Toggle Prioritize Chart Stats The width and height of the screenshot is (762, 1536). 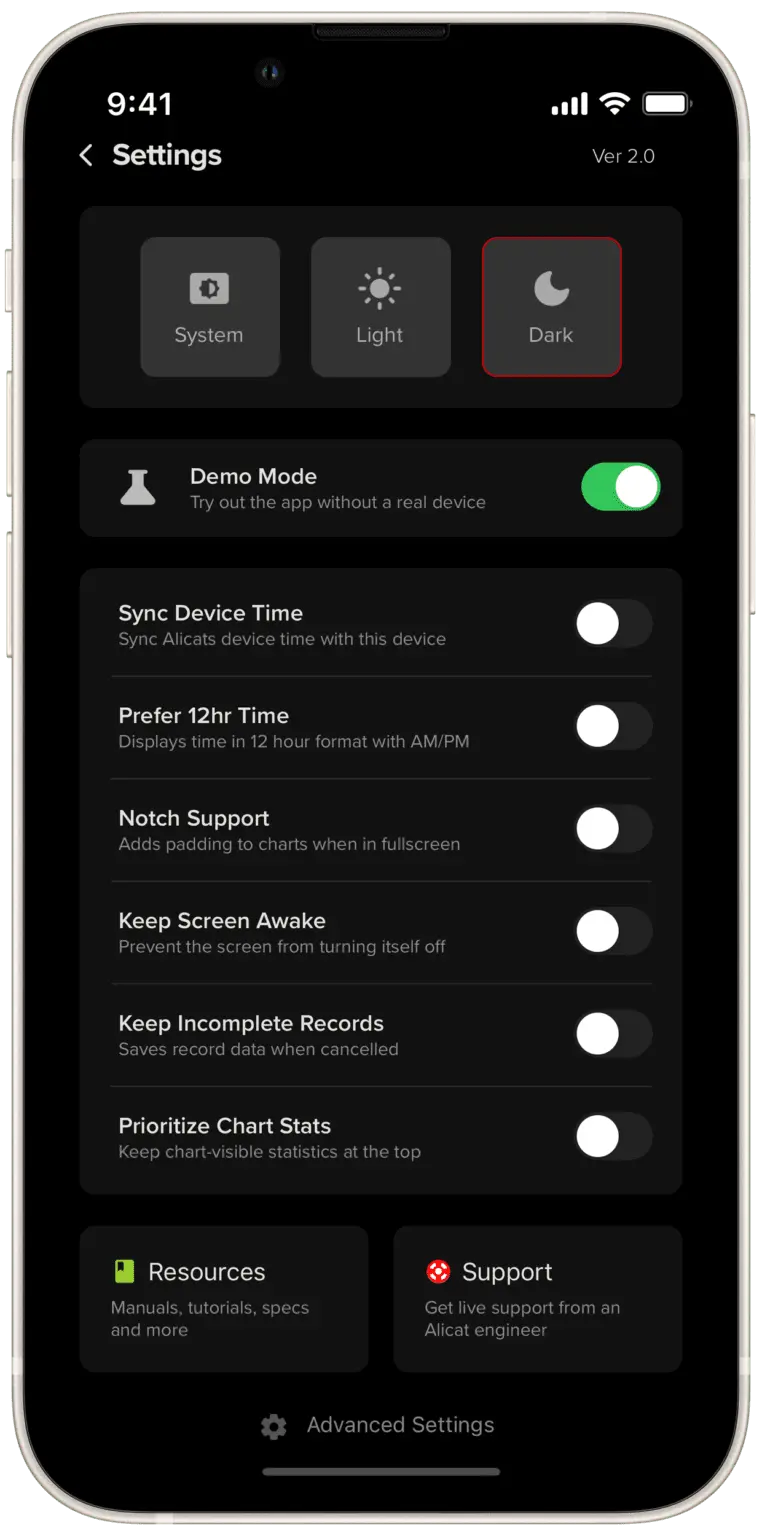tap(614, 1137)
